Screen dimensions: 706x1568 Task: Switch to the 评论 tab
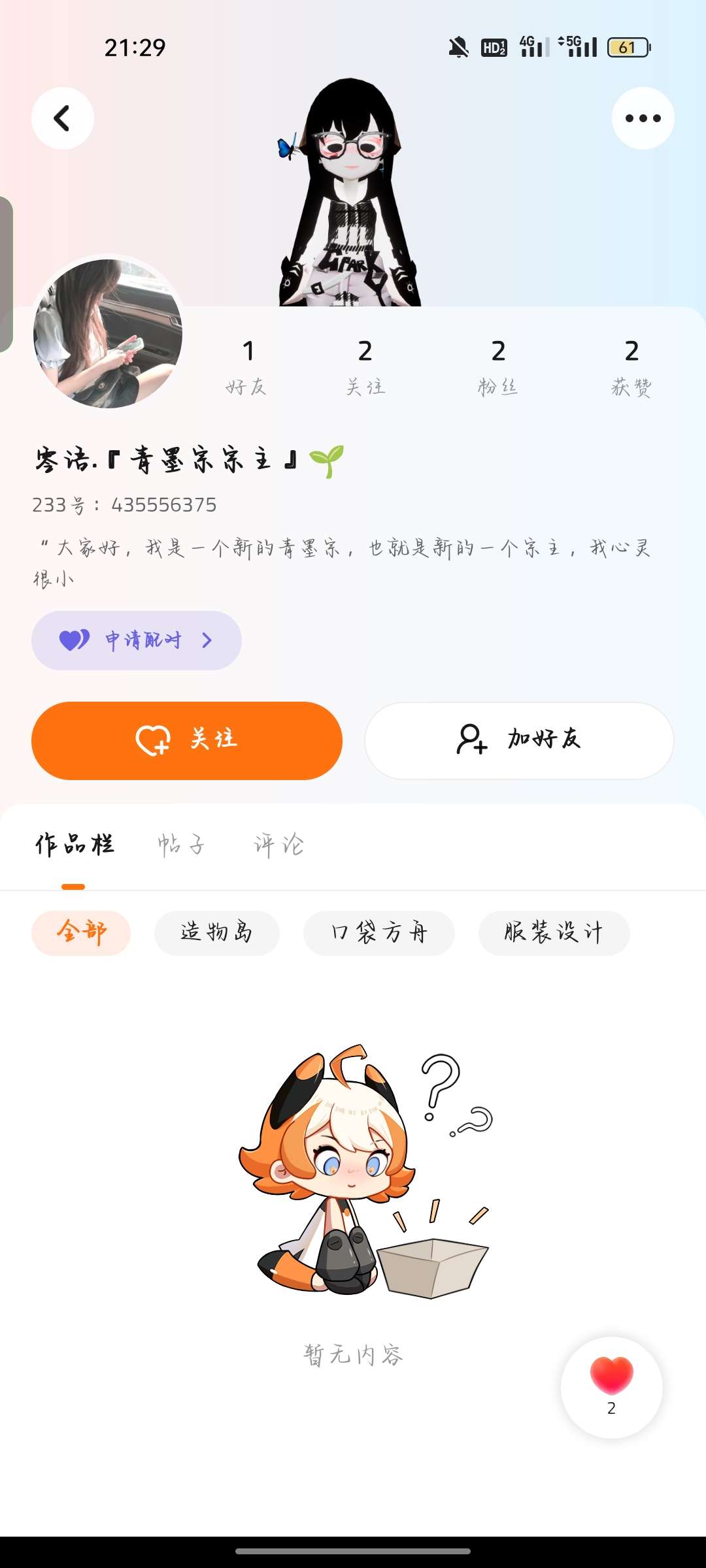(x=279, y=845)
